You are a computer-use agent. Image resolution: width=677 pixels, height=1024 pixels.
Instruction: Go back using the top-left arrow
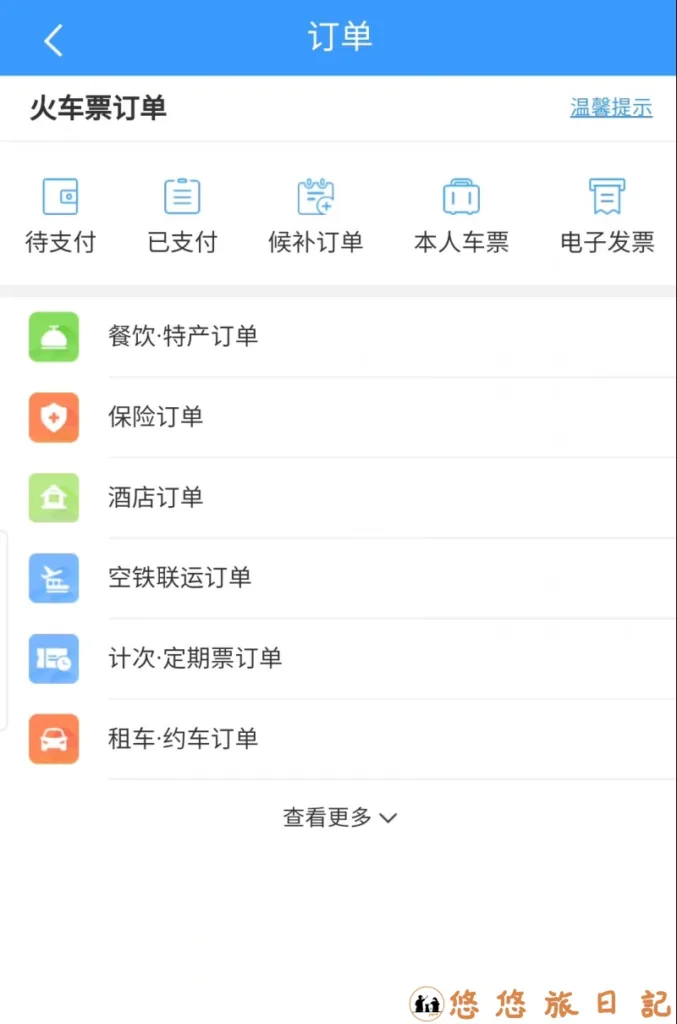54,39
